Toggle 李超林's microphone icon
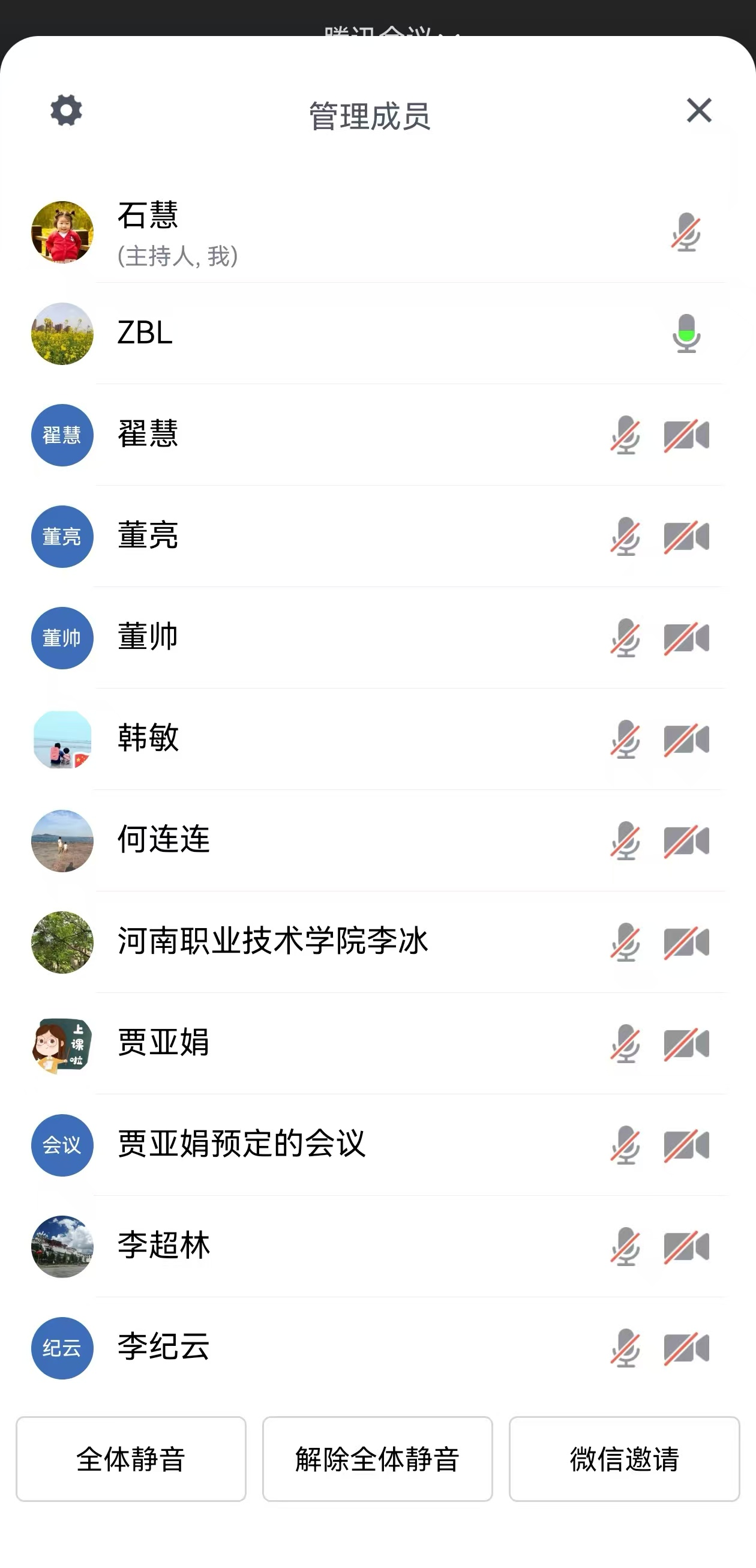 click(625, 1246)
